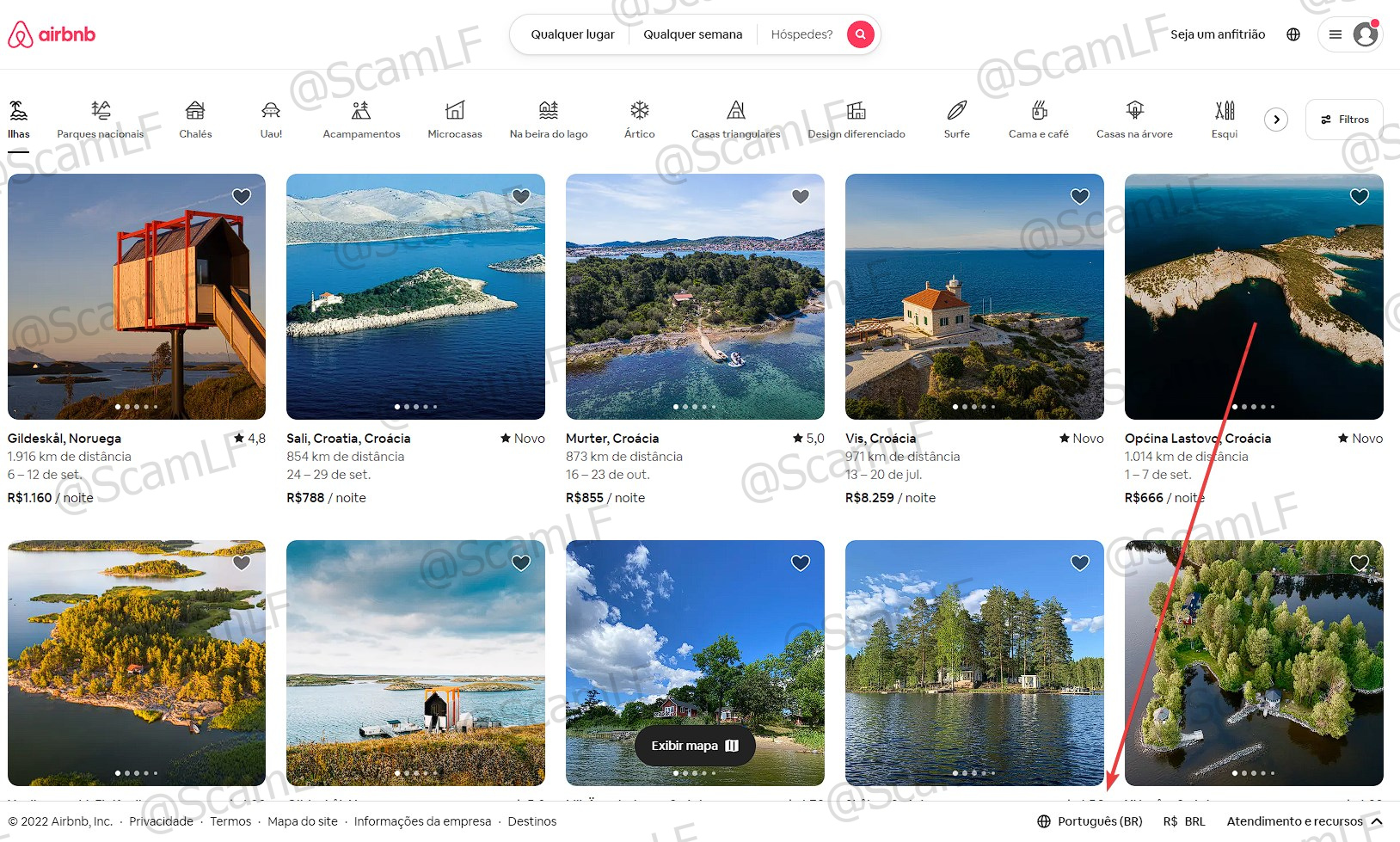This screenshot has width=1400, height=842.
Task: Open the globe language icon in header
Action: 1293,34
